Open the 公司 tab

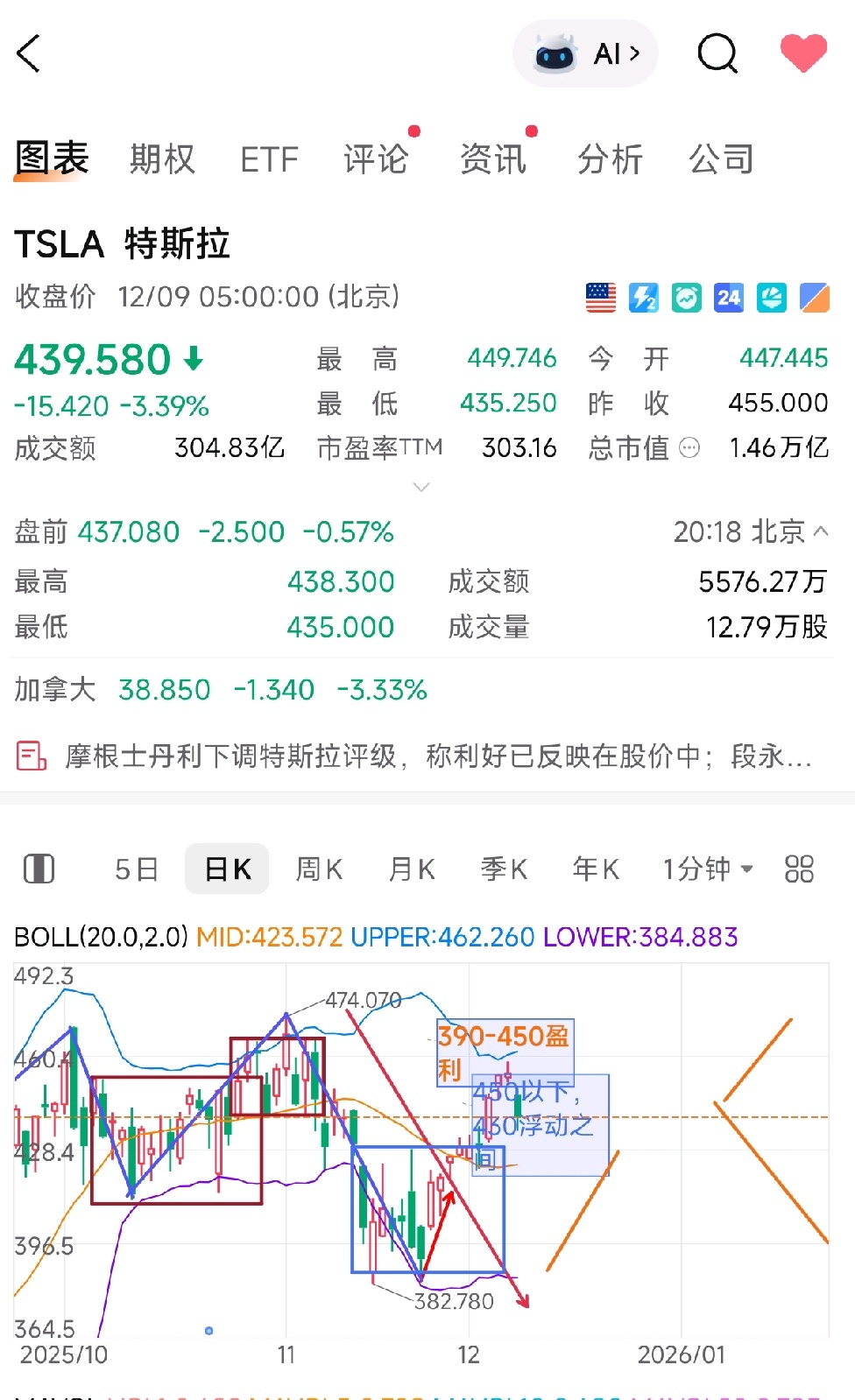click(x=721, y=159)
